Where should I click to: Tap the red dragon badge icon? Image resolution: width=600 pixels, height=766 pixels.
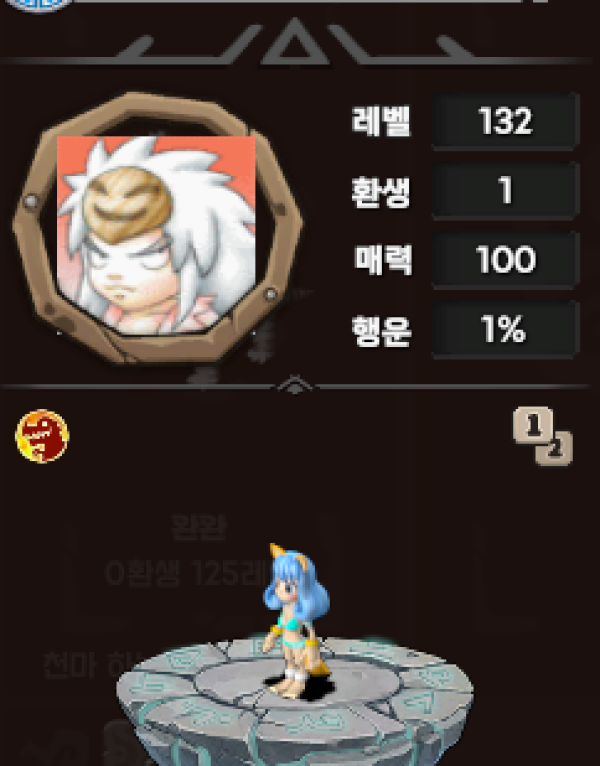pyautogui.click(x=41, y=437)
